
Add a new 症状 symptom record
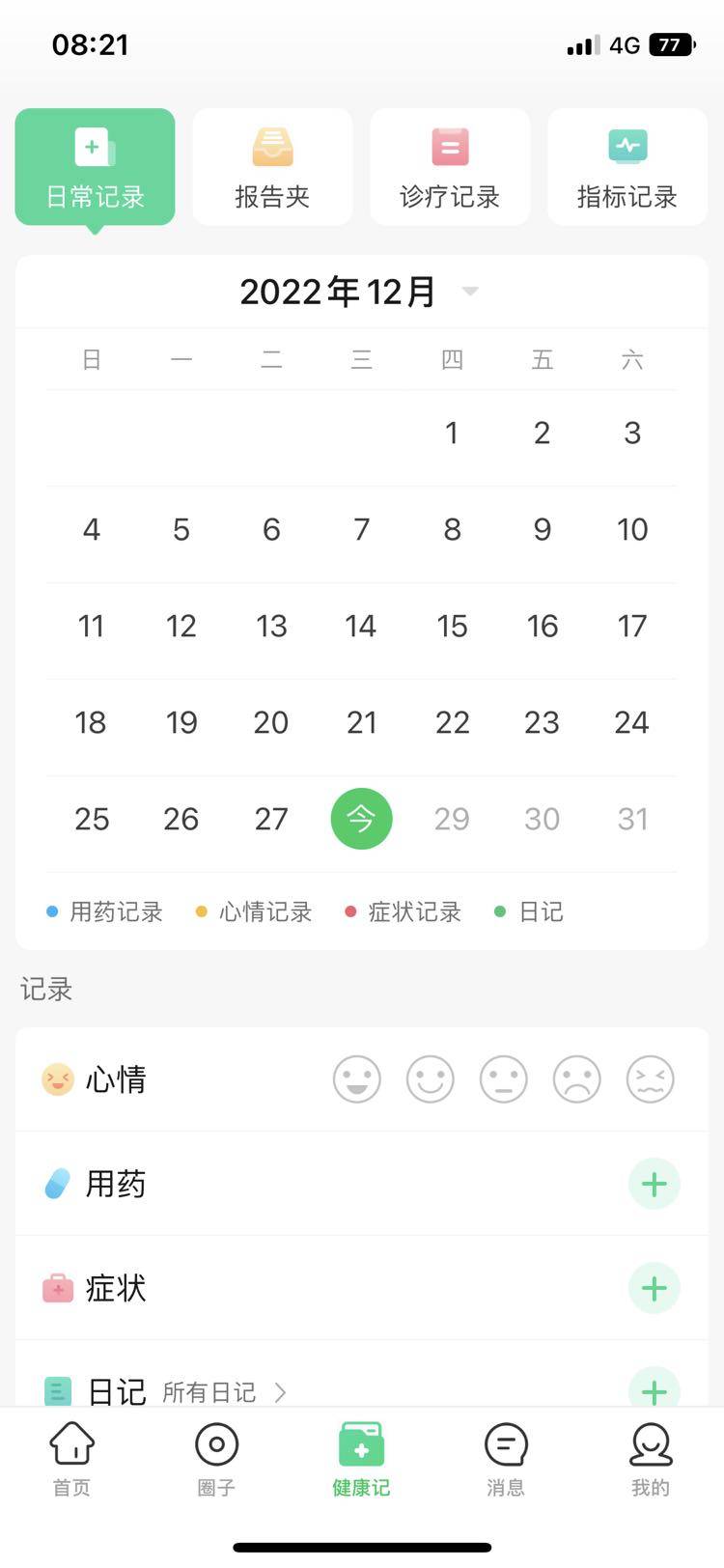pyautogui.click(x=654, y=1288)
